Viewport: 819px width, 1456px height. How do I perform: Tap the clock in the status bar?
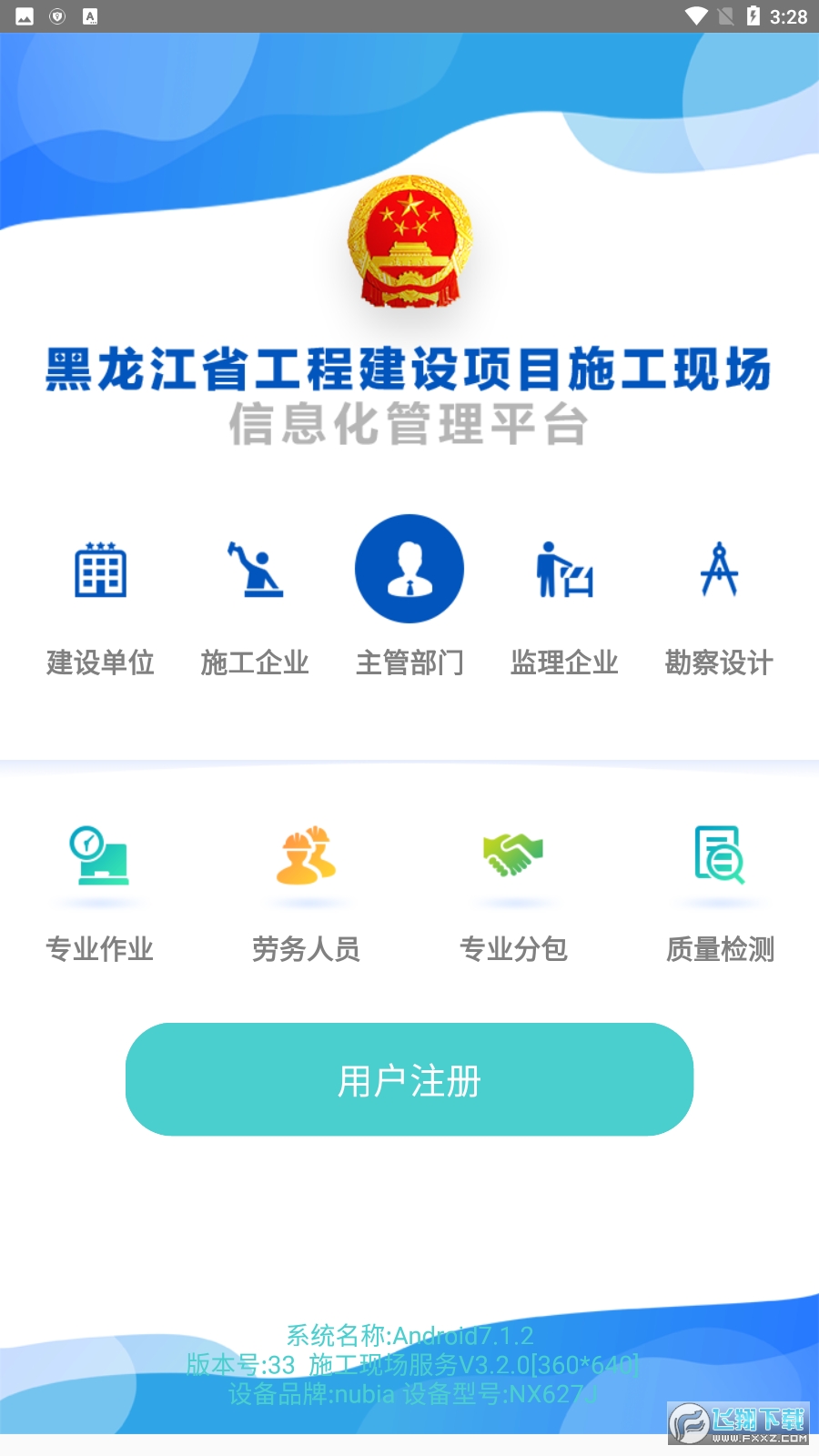(788, 15)
